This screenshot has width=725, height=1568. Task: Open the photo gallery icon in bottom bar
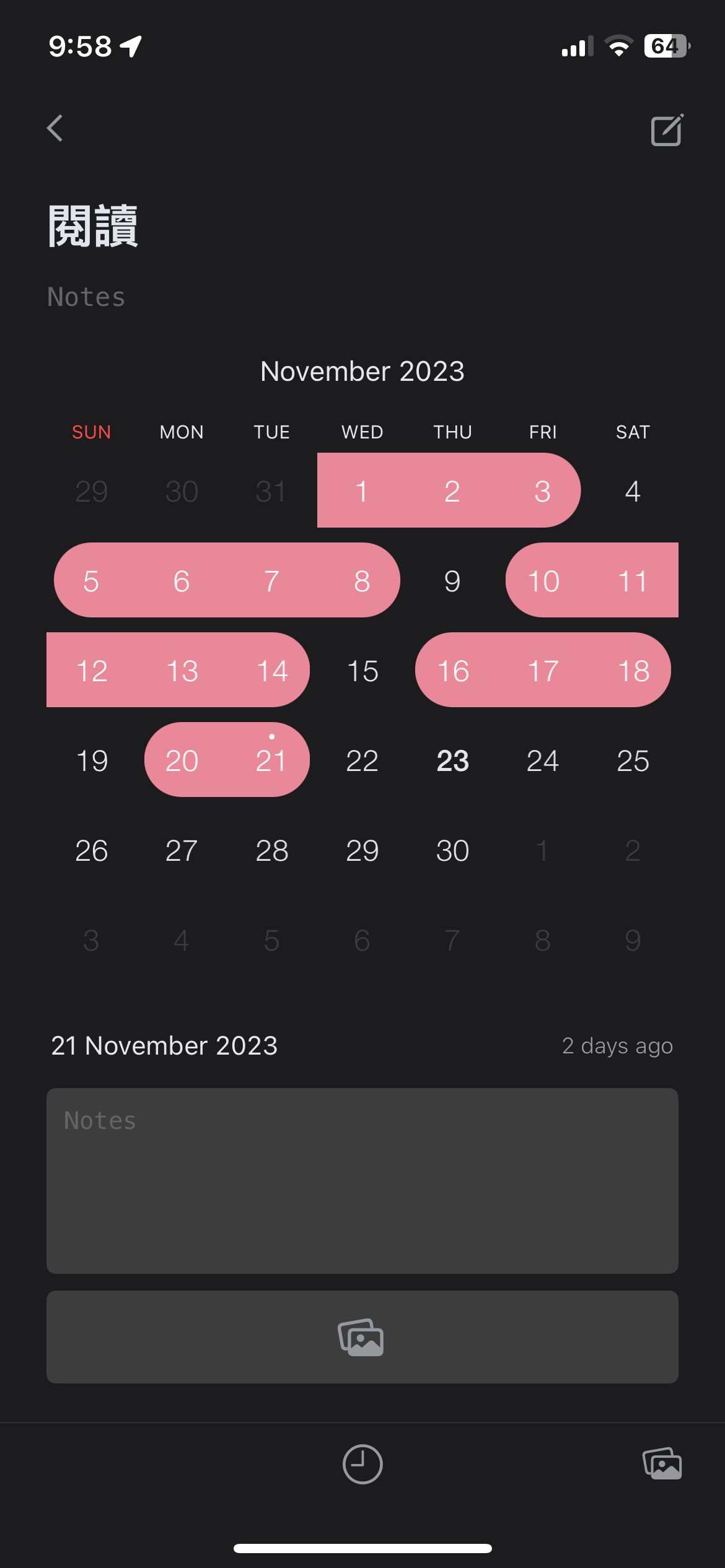pos(662,1464)
